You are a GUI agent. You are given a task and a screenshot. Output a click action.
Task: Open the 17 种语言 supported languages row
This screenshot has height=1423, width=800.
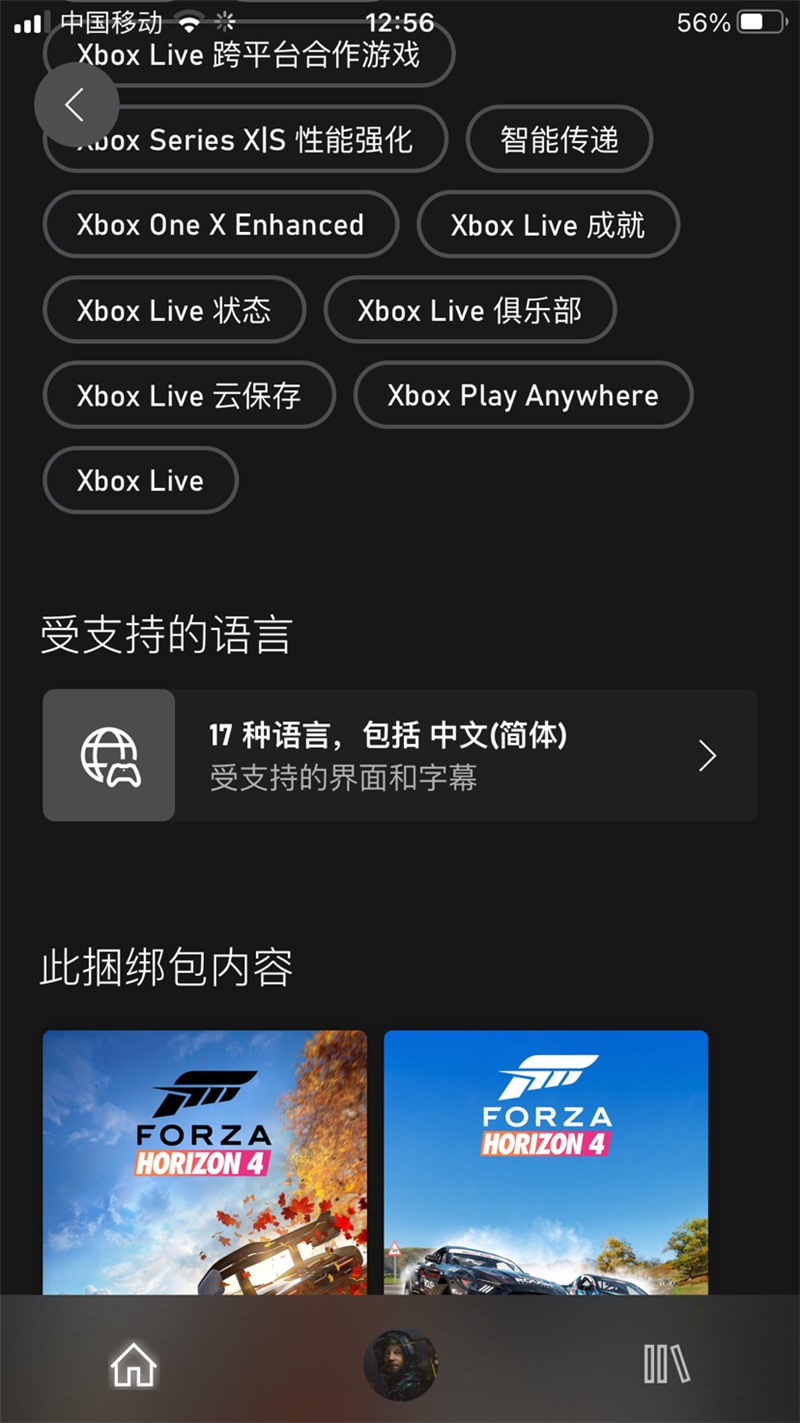399,755
